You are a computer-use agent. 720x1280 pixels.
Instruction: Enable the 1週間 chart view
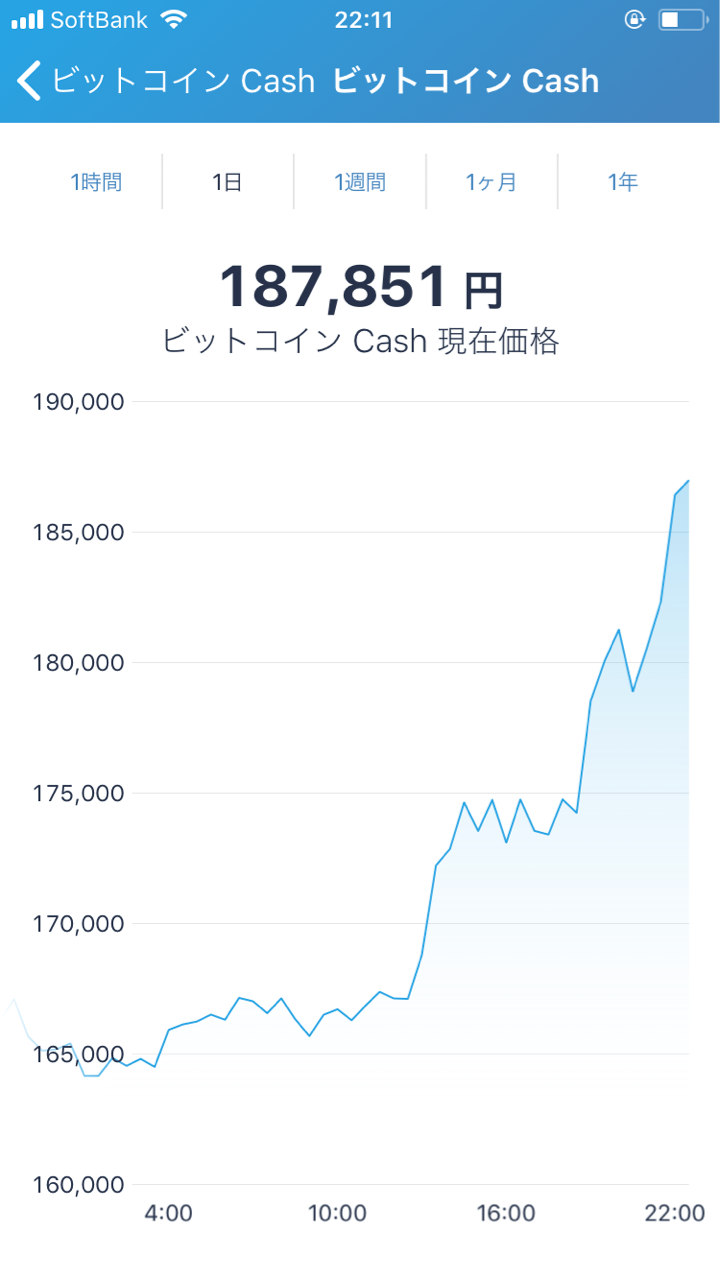[x=359, y=181]
